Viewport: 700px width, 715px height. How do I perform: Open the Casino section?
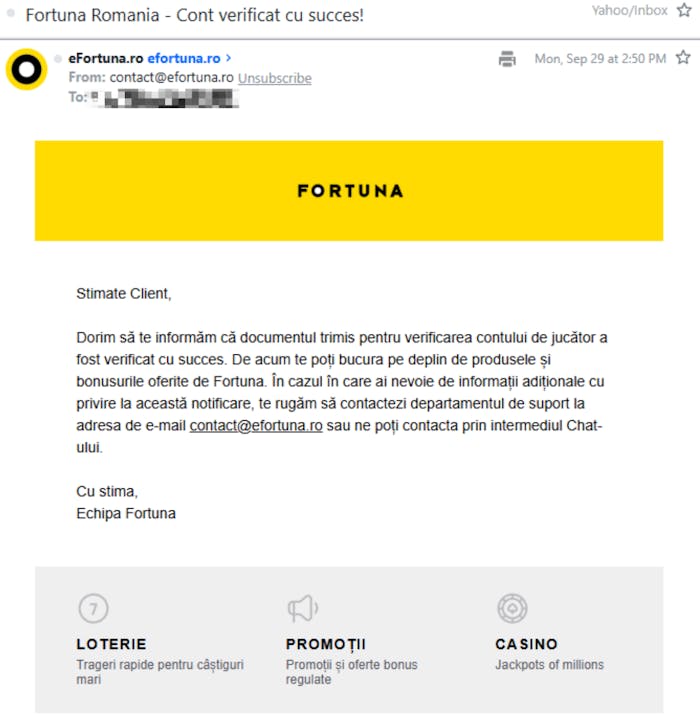tap(526, 644)
